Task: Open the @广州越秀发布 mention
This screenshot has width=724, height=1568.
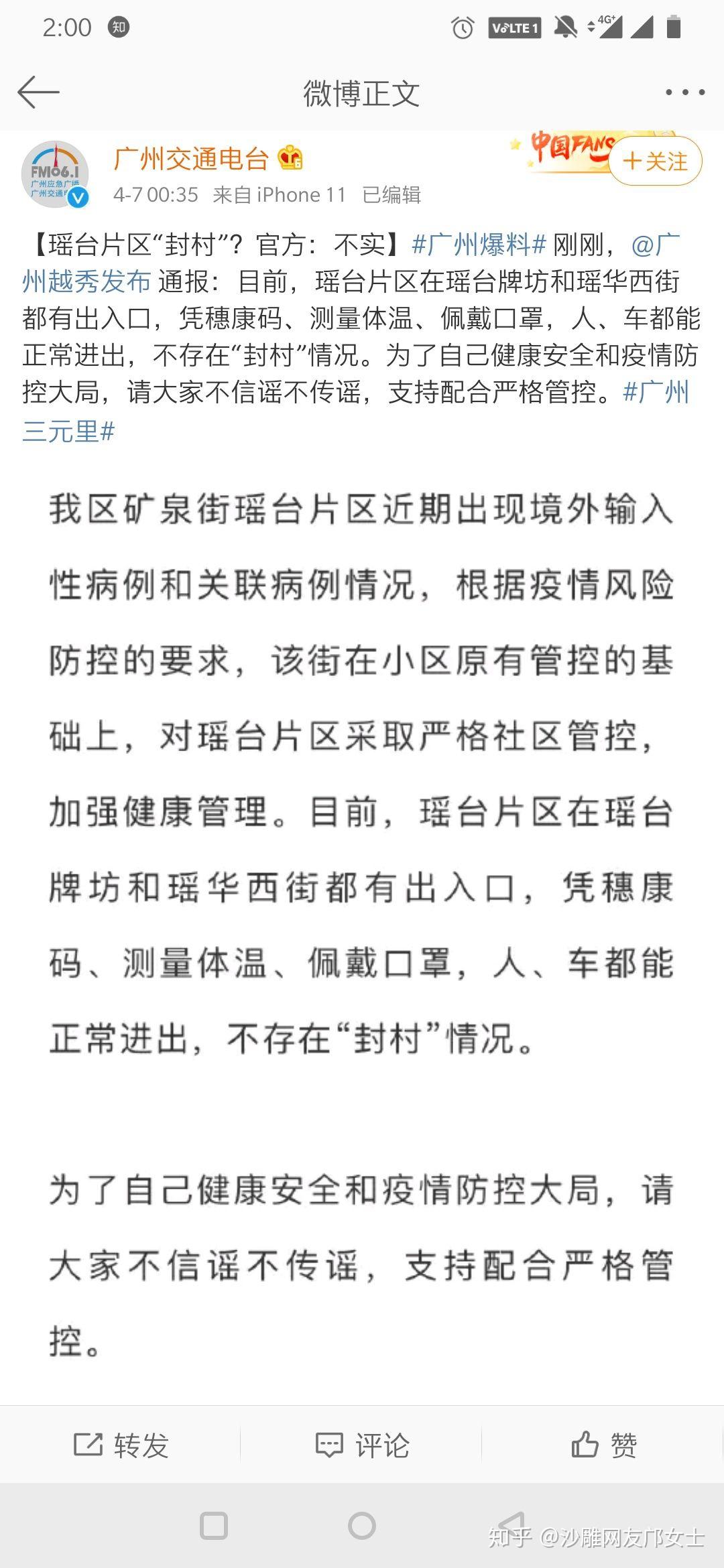Action: tap(351, 263)
